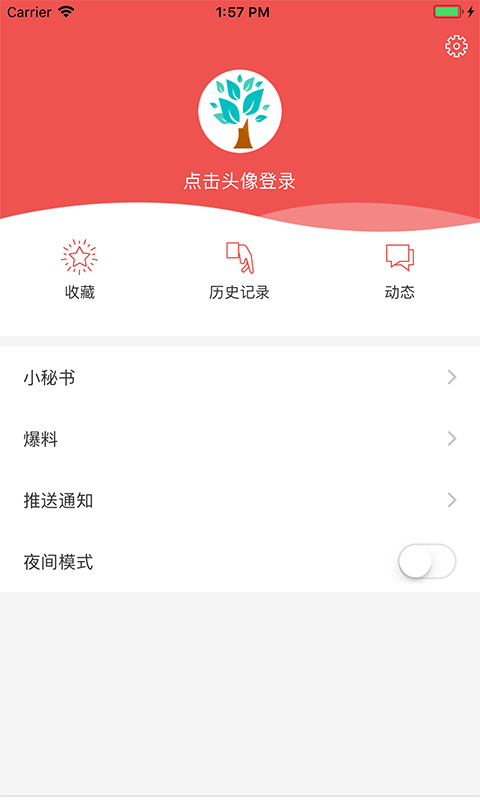Tap the tree avatar to log in
Viewport: 480px width, 800px height.
pyautogui.click(x=240, y=111)
